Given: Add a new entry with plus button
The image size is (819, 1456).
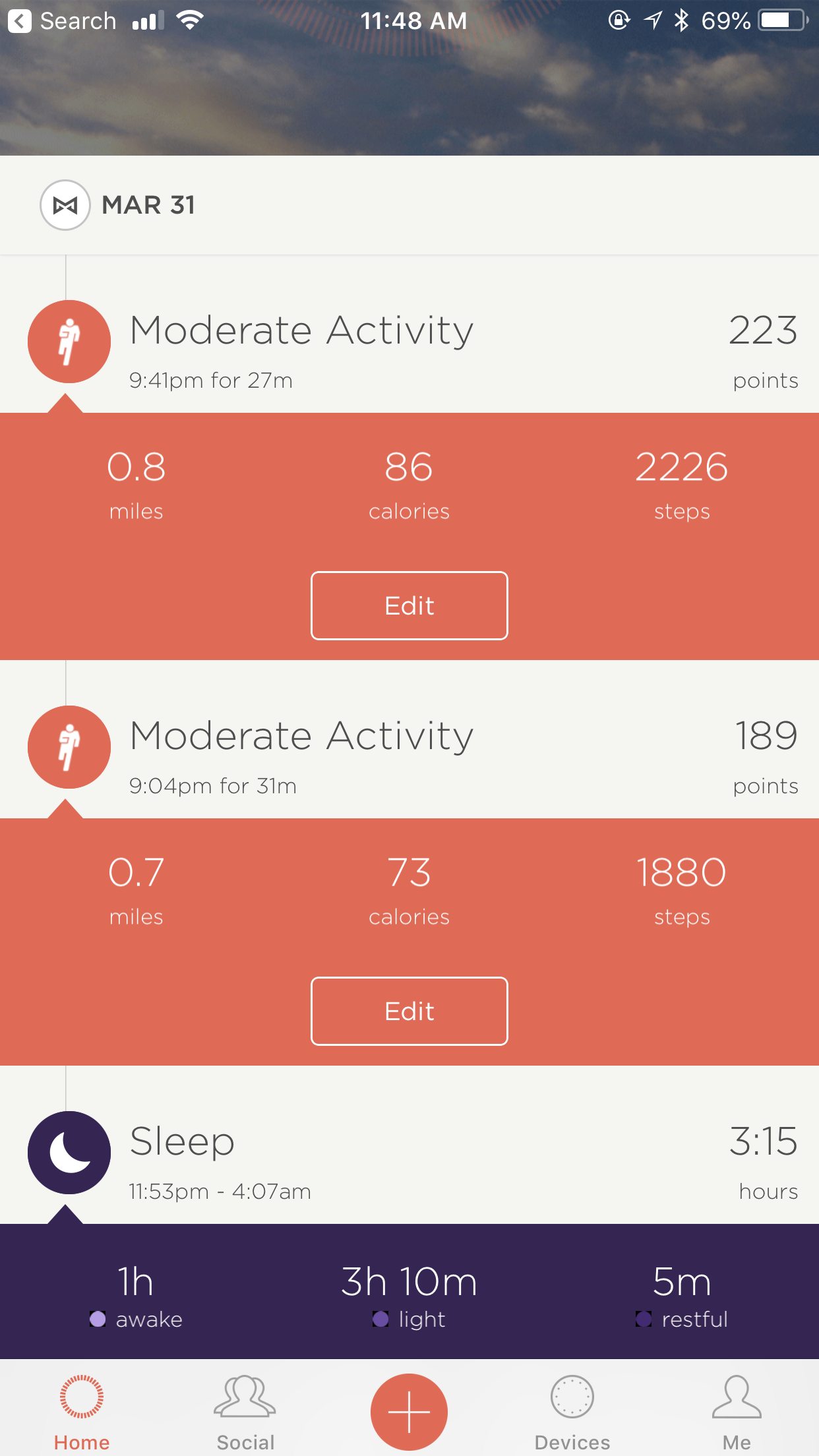Looking at the screenshot, I should 409,1412.
